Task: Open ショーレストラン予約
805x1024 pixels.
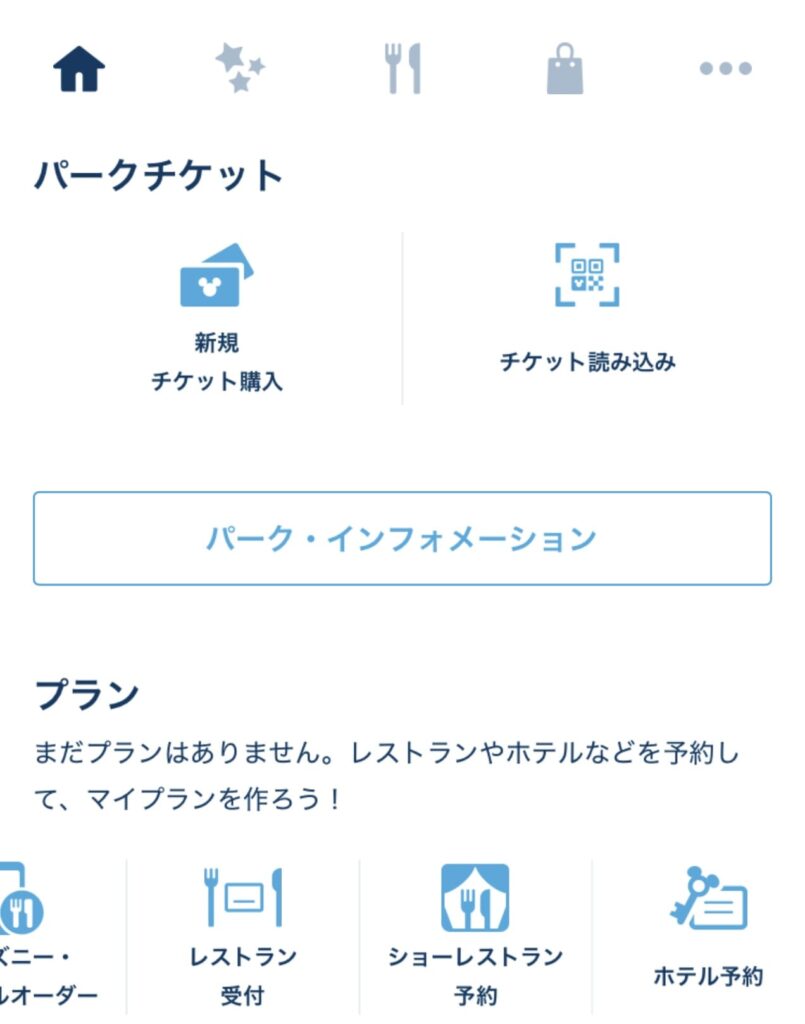Action: tap(475, 935)
